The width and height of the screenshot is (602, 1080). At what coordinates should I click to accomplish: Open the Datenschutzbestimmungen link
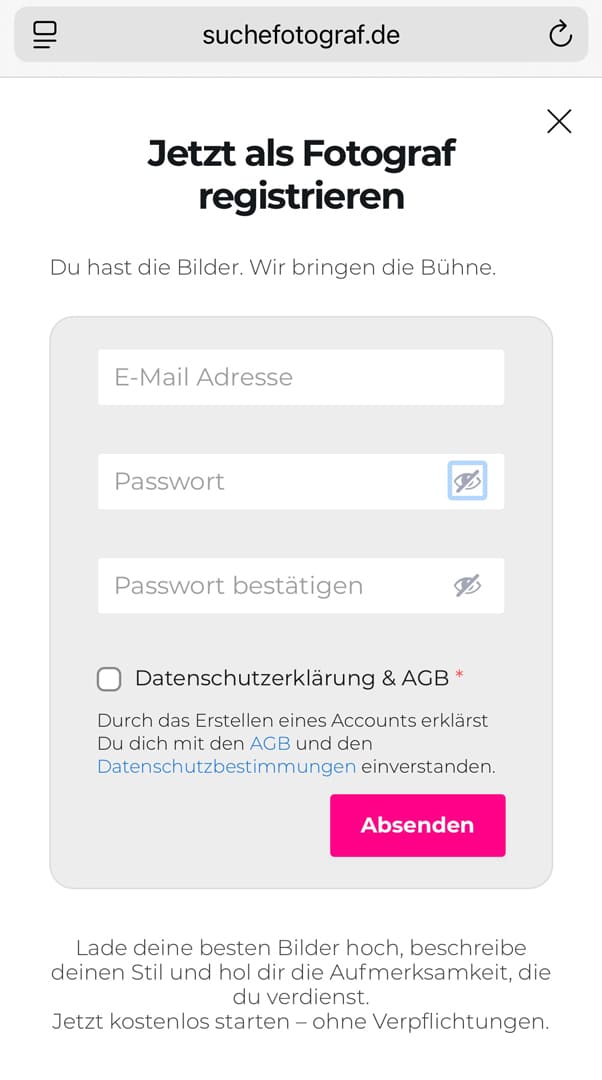[x=226, y=767]
